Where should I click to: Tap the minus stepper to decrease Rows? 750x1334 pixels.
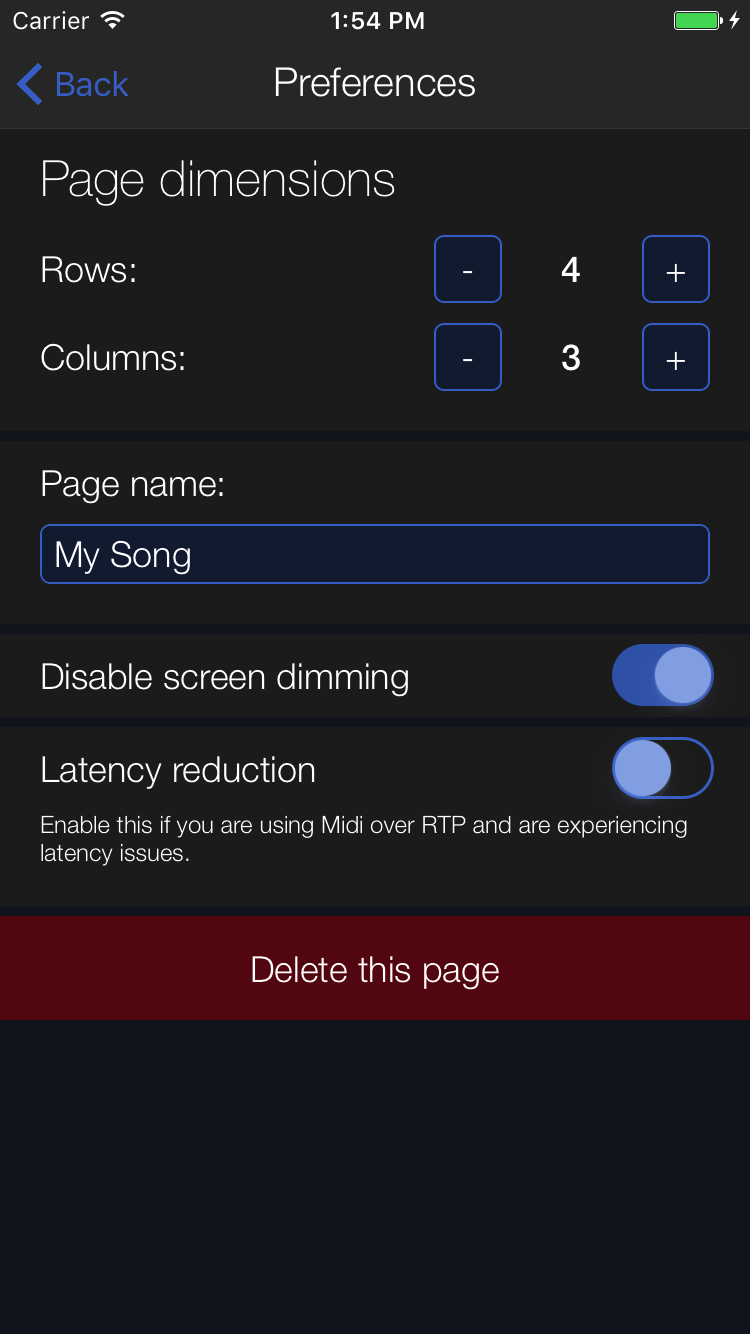467,269
